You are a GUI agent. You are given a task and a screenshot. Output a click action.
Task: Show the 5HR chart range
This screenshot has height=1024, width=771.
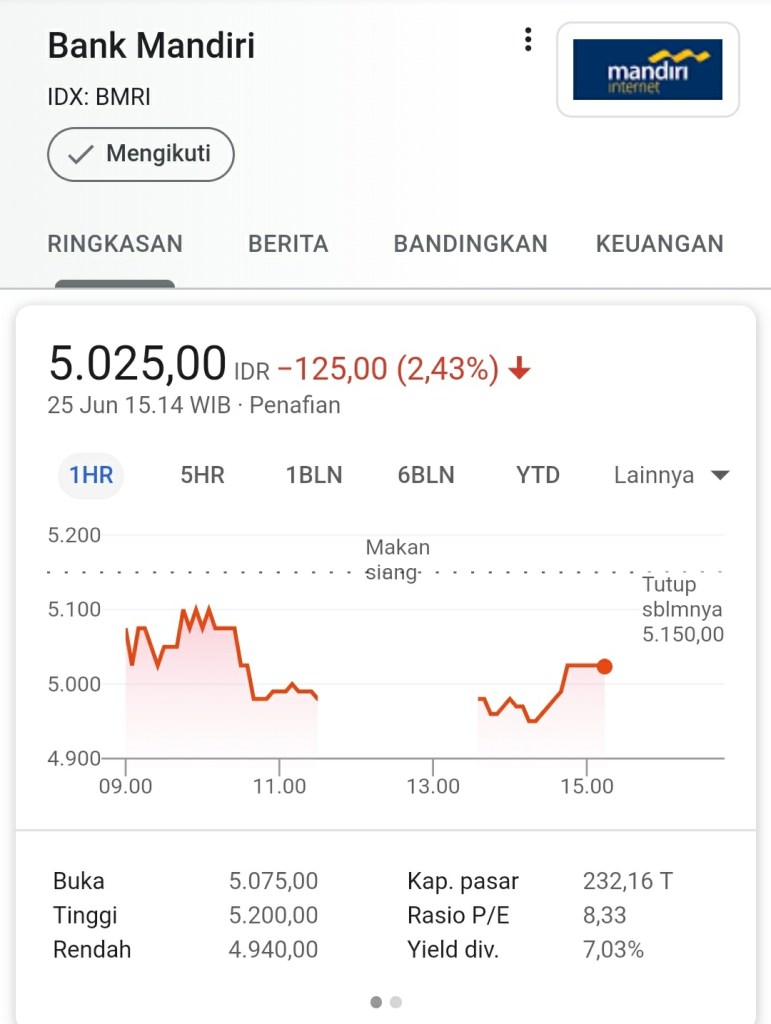click(x=202, y=475)
